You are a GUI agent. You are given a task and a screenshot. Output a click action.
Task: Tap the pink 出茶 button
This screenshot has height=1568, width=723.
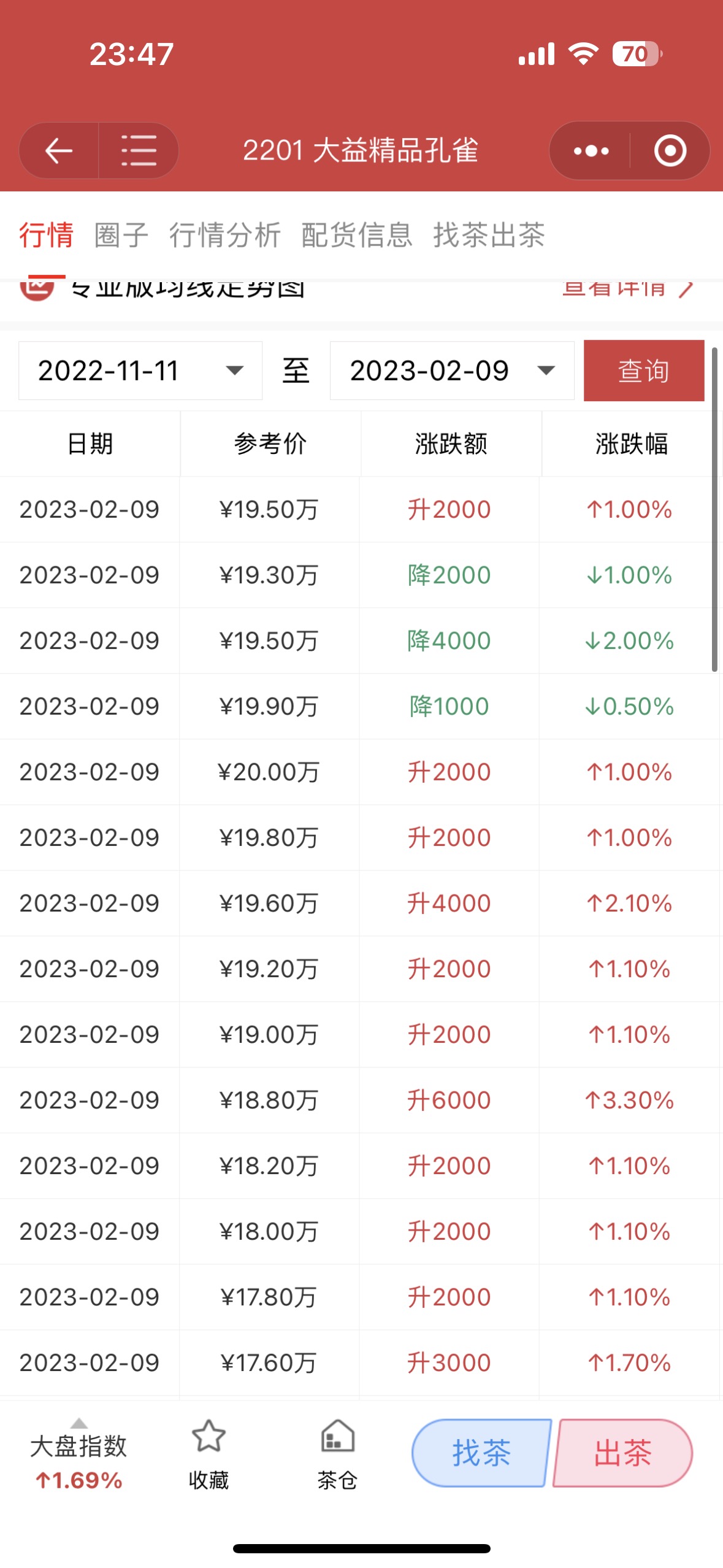pos(623,1453)
